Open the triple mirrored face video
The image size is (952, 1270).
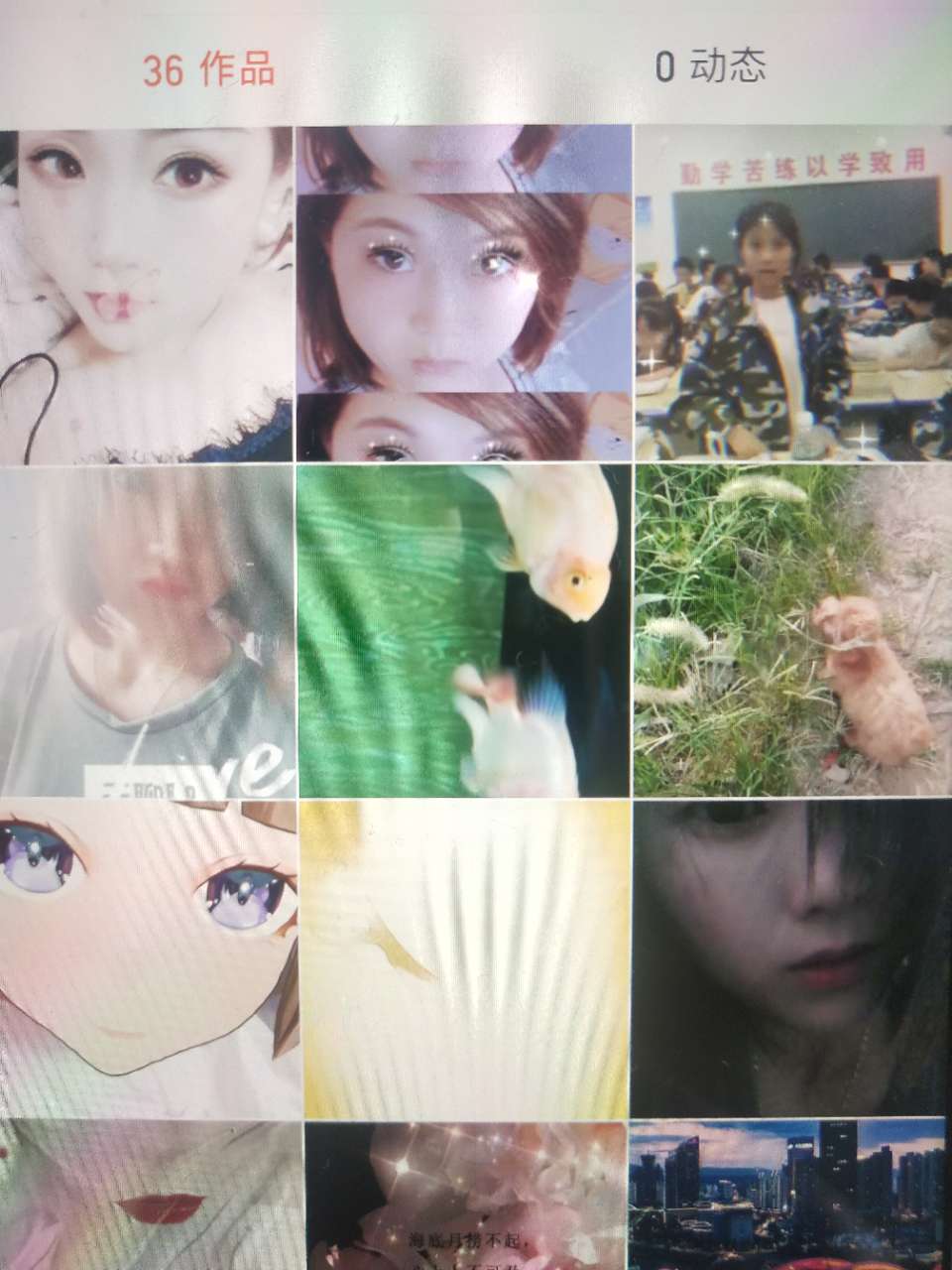[463, 293]
